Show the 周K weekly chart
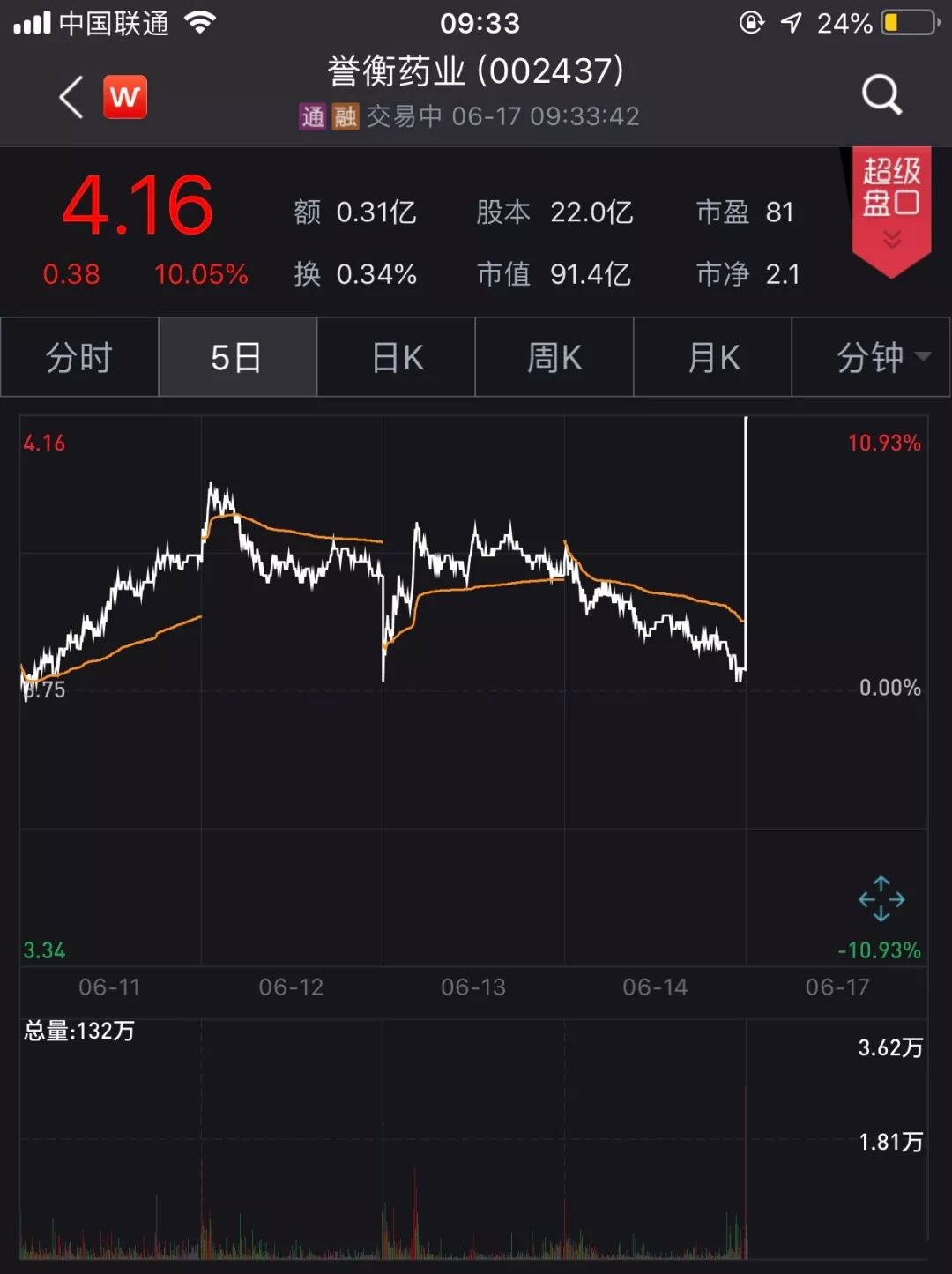Image resolution: width=952 pixels, height=1274 pixels. (x=554, y=357)
